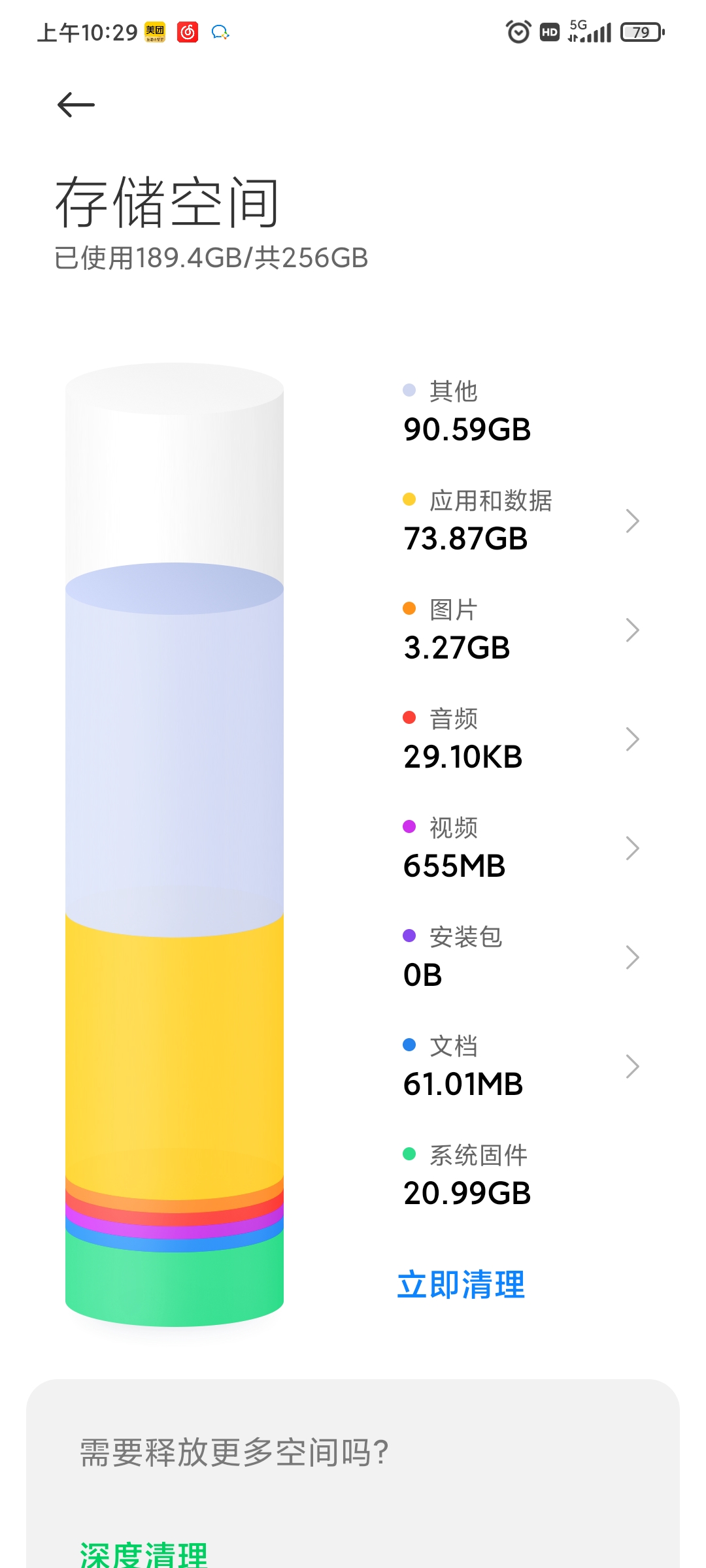Select the 安装包 row
The width and height of the screenshot is (706, 1568).
(x=521, y=957)
